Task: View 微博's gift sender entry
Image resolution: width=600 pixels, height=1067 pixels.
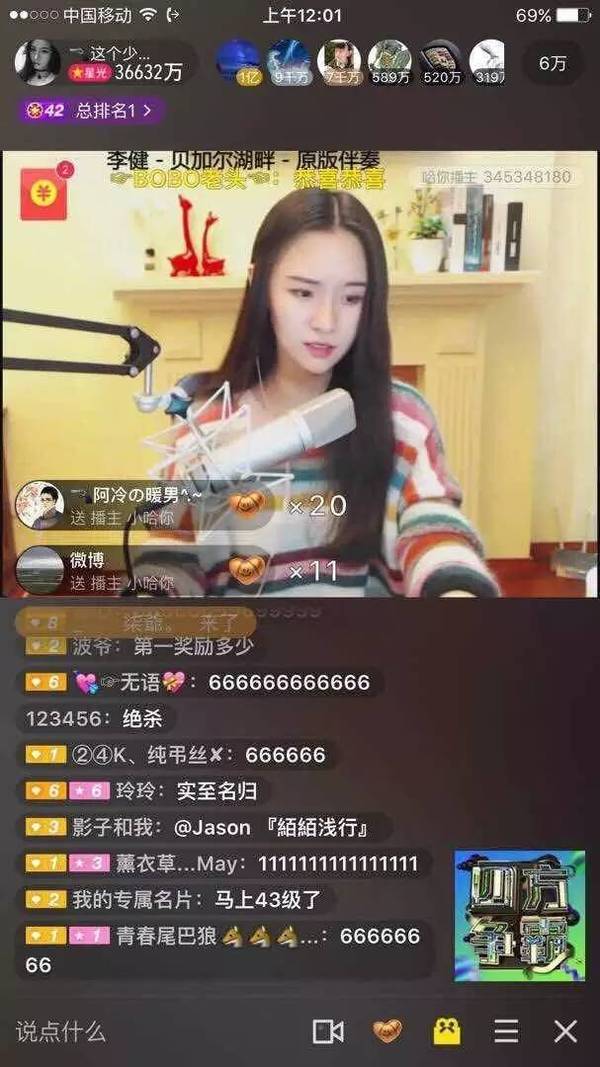Action: click(x=41, y=570)
